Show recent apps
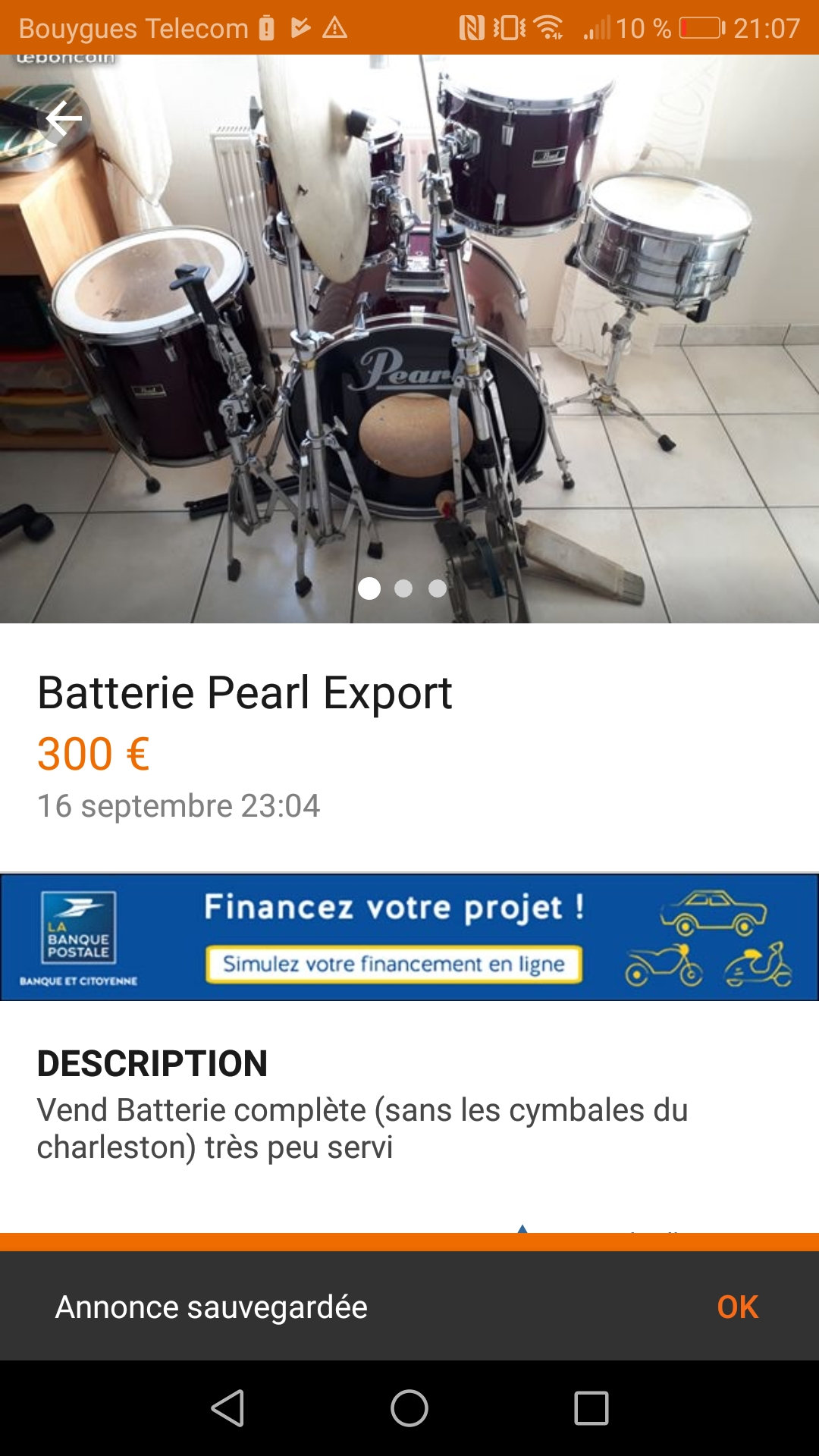Viewport: 819px width, 1456px height. (x=591, y=1408)
